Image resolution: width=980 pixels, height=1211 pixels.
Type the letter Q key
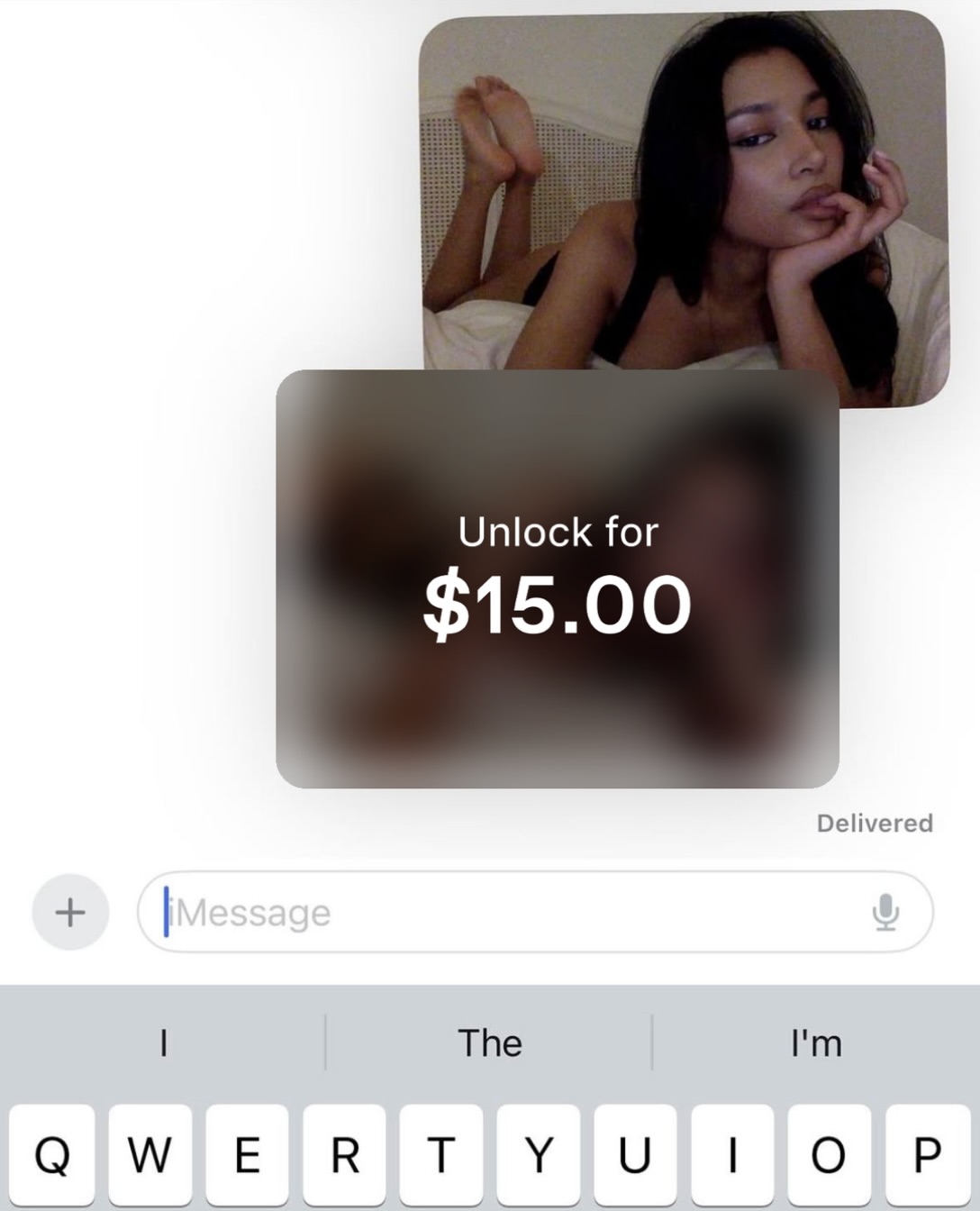pos(51,1156)
